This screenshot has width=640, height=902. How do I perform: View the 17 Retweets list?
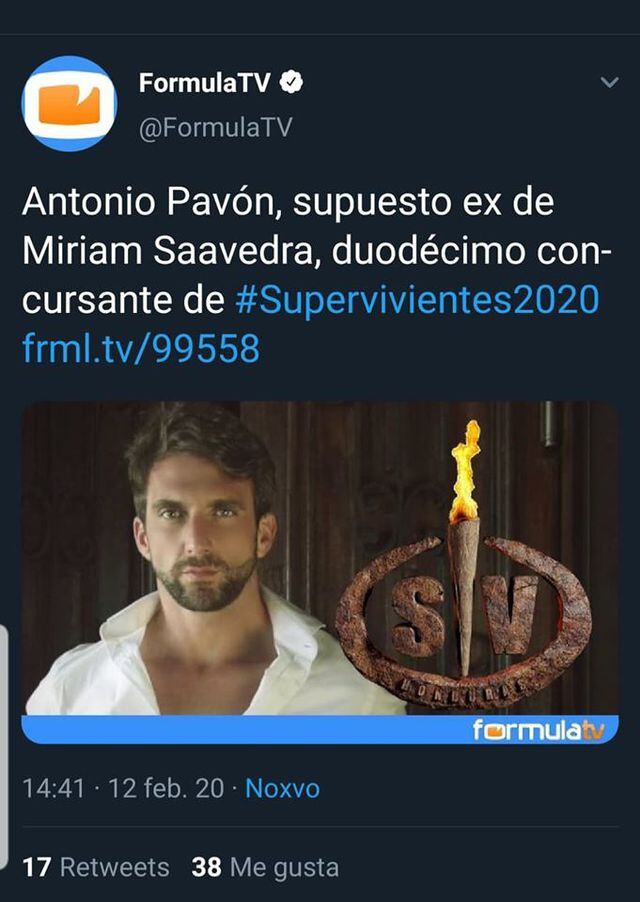coord(96,866)
